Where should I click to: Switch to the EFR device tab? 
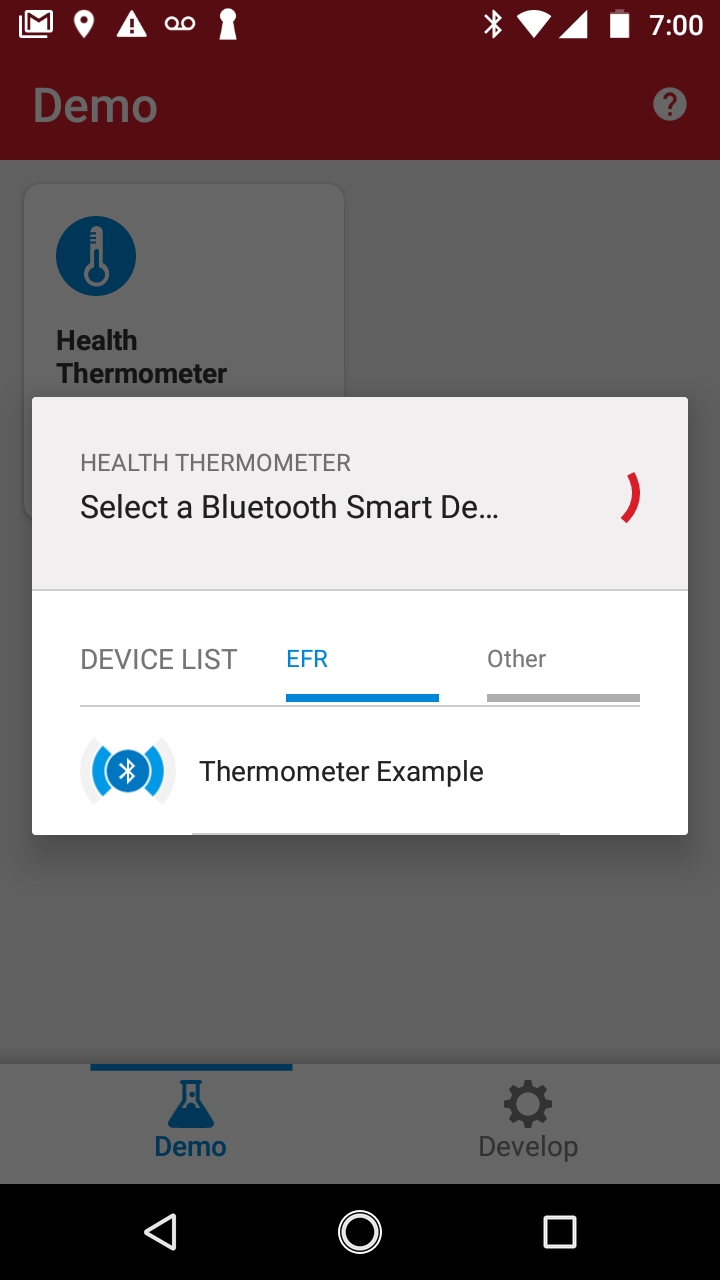(307, 659)
